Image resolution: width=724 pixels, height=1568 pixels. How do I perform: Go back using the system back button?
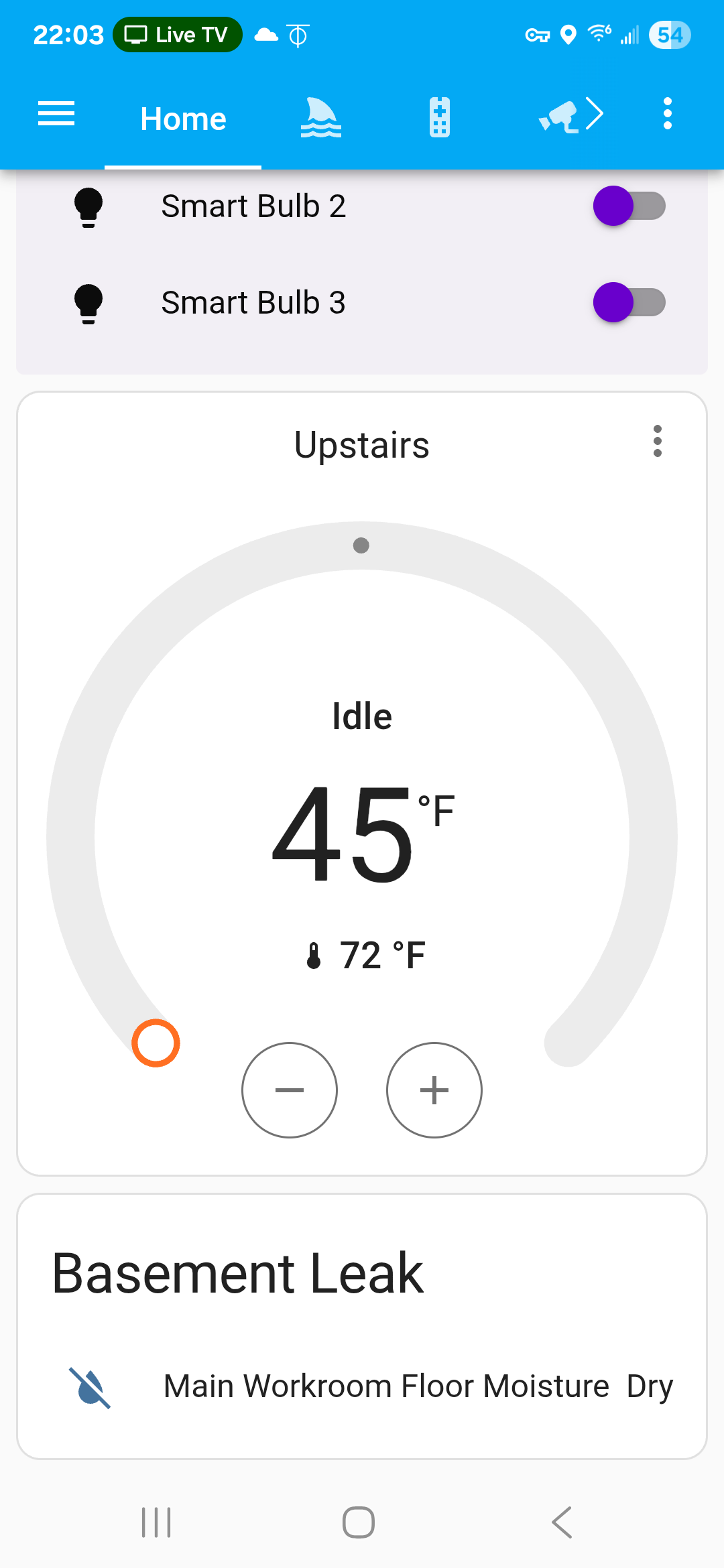point(562,1522)
